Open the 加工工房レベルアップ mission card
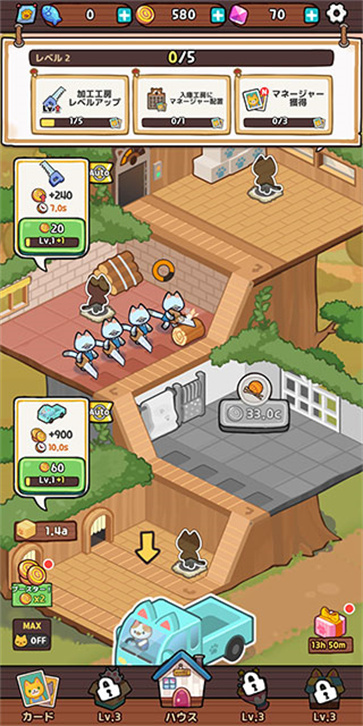 pos(80,105)
